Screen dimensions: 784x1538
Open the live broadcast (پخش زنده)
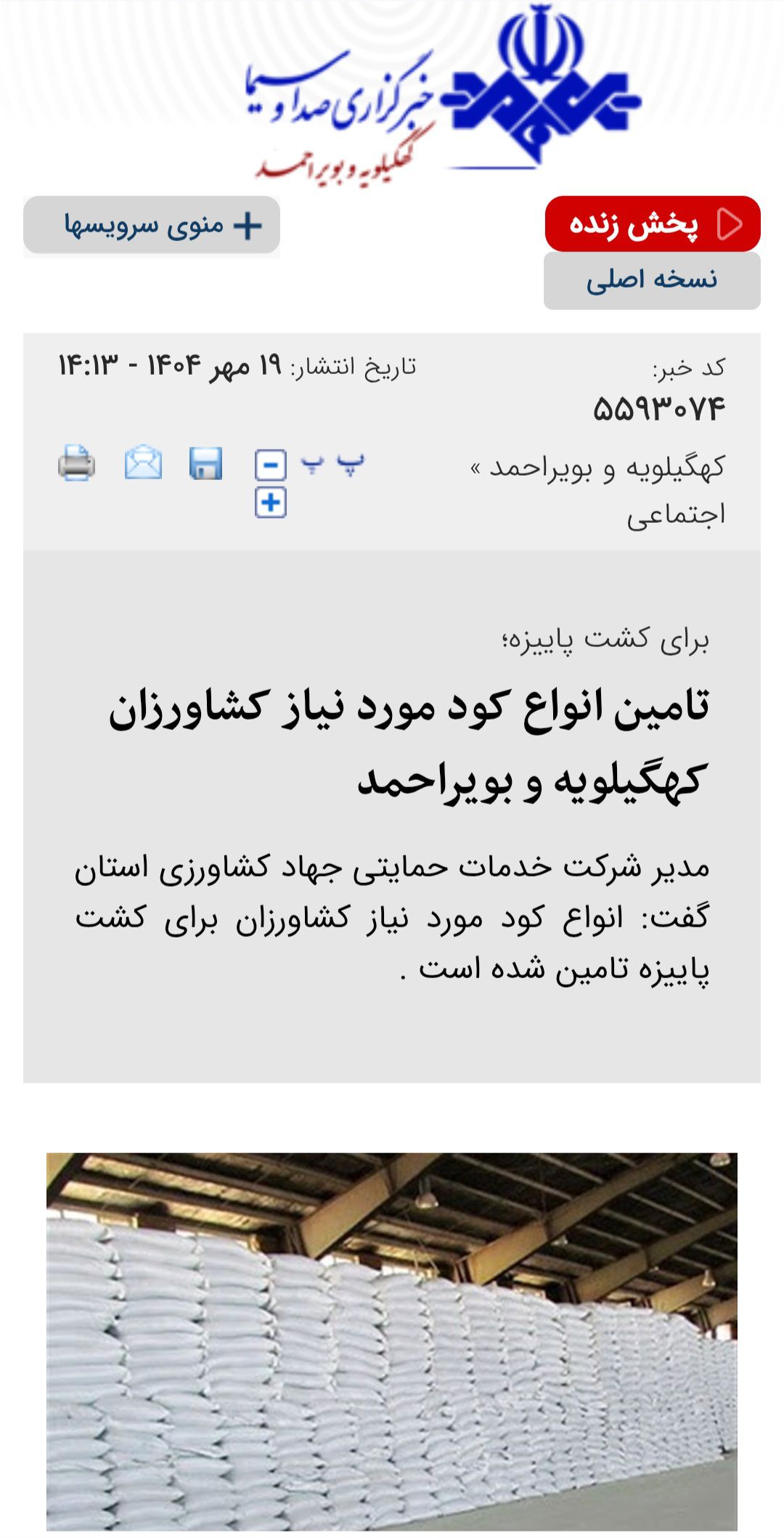coord(652,224)
